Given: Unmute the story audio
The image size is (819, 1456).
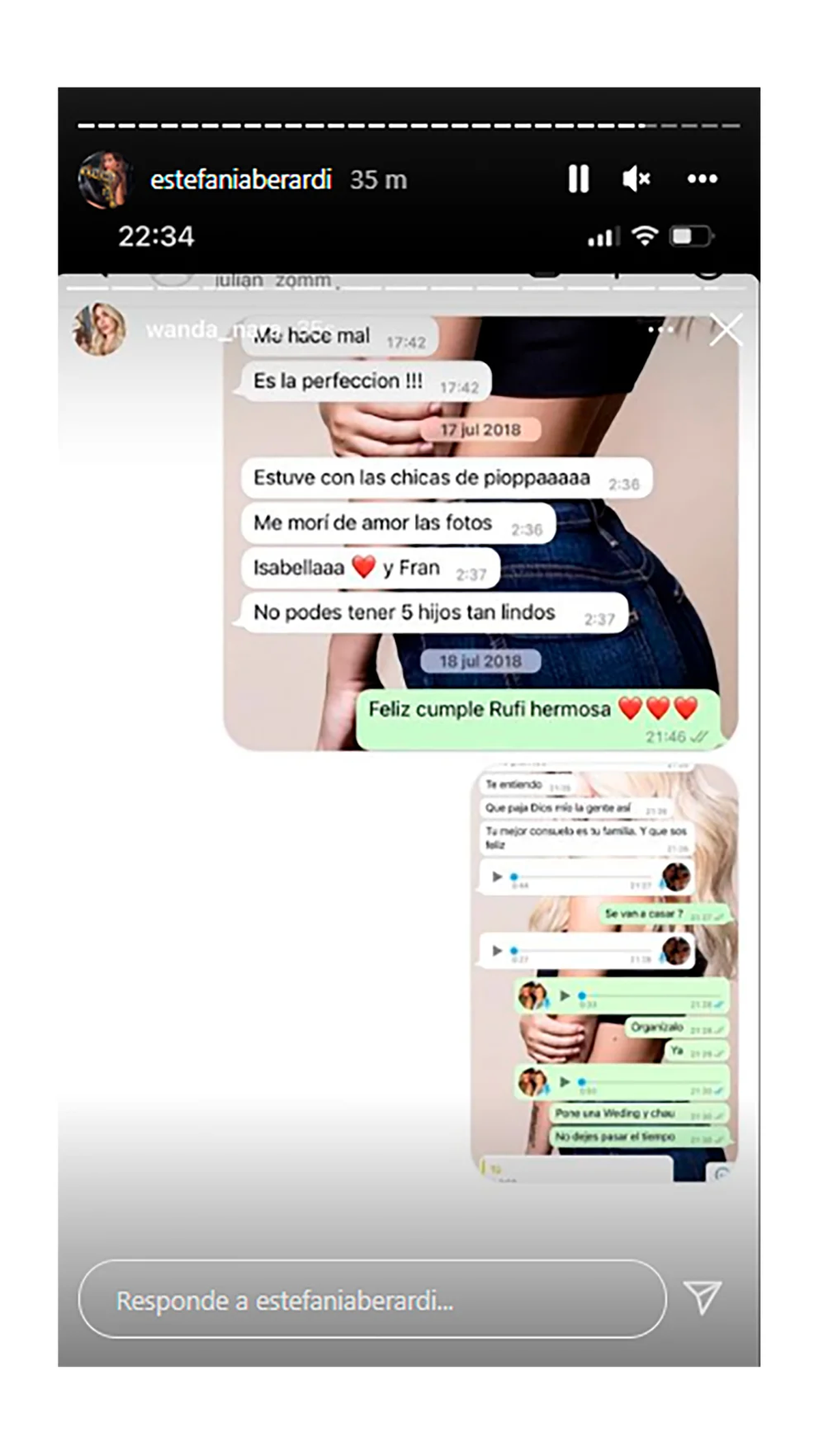Looking at the screenshot, I should pyautogui.click(x=636, y=179).
